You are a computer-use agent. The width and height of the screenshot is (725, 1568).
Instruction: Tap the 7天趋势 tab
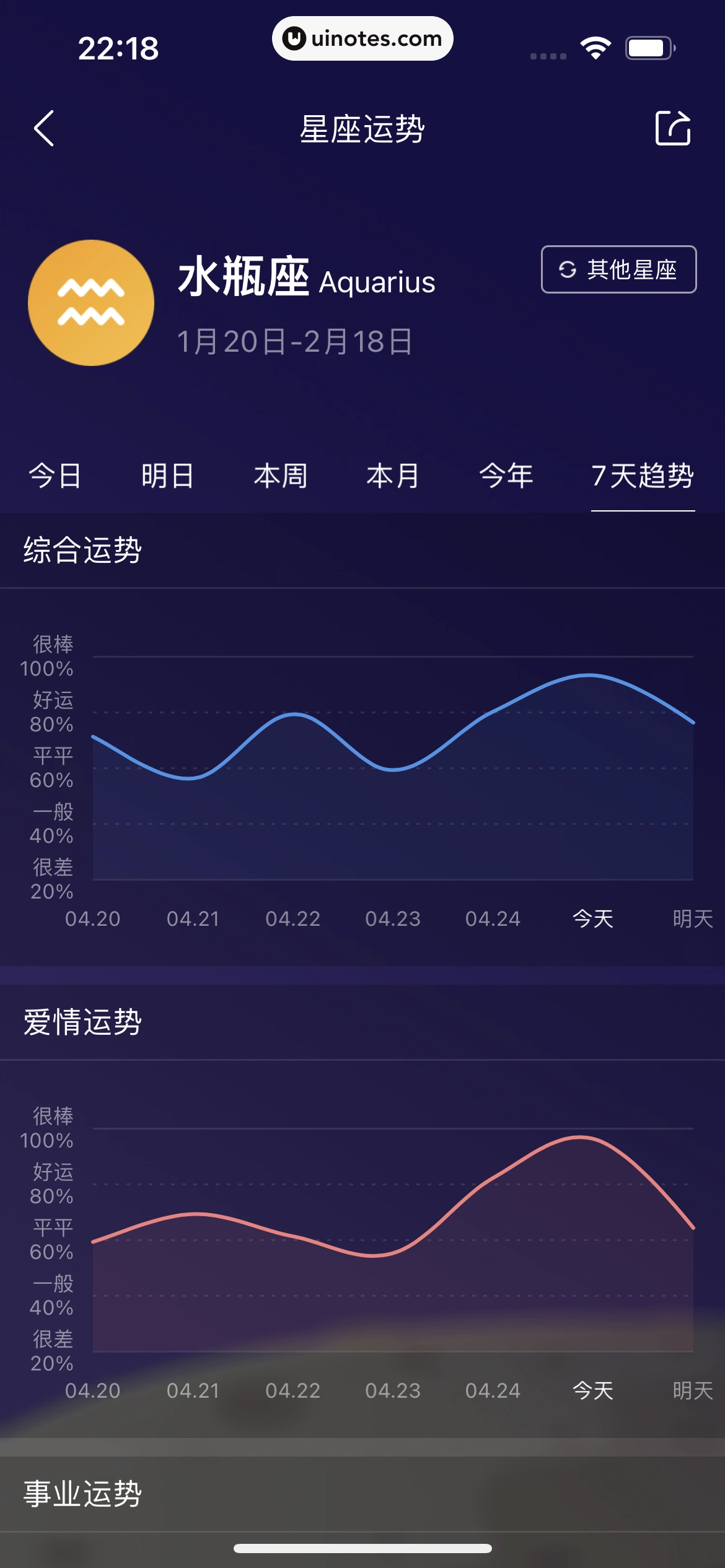click(x=643, y=476)
